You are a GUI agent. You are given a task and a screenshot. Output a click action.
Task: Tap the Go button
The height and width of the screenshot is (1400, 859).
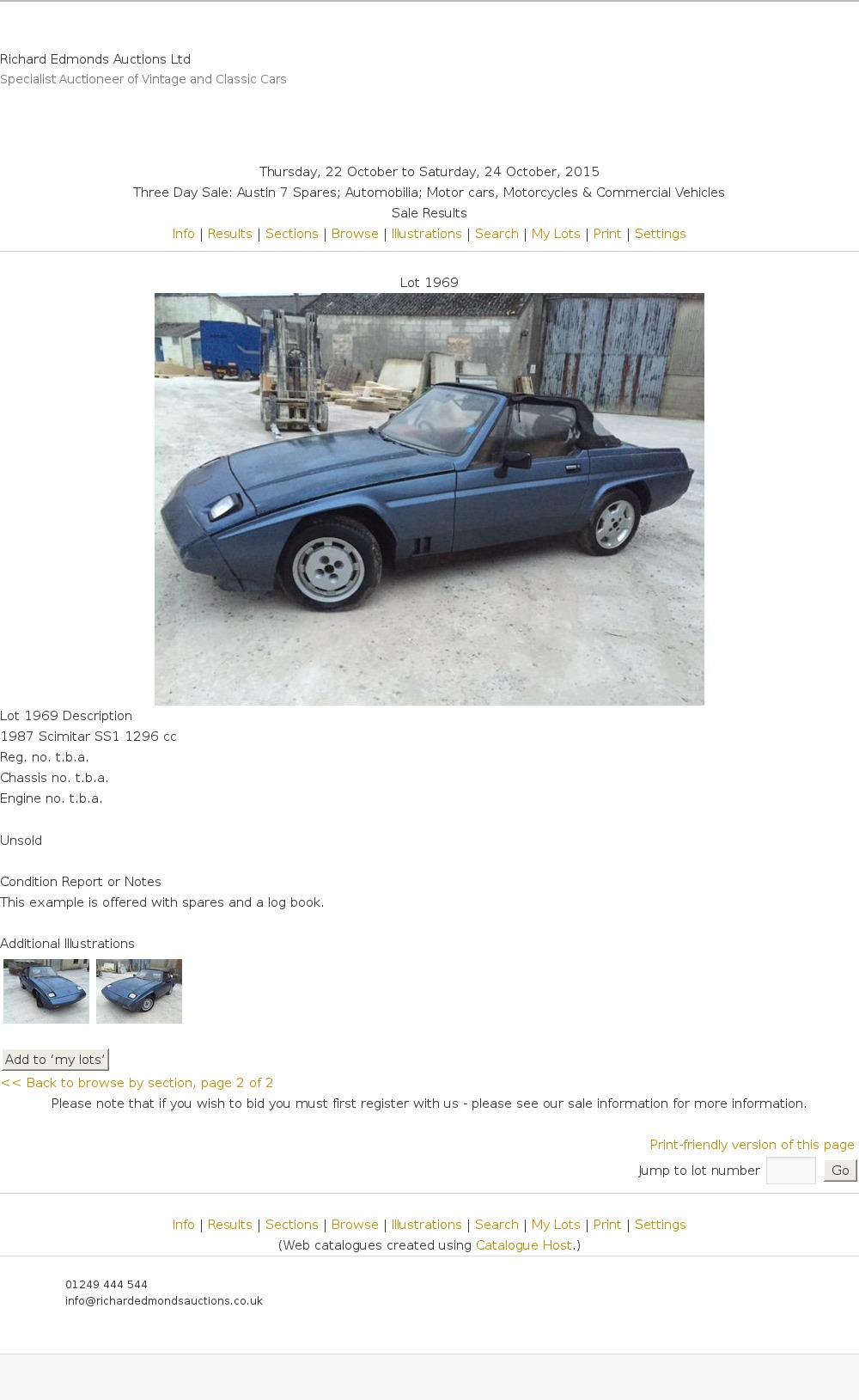click(840, 1171)
